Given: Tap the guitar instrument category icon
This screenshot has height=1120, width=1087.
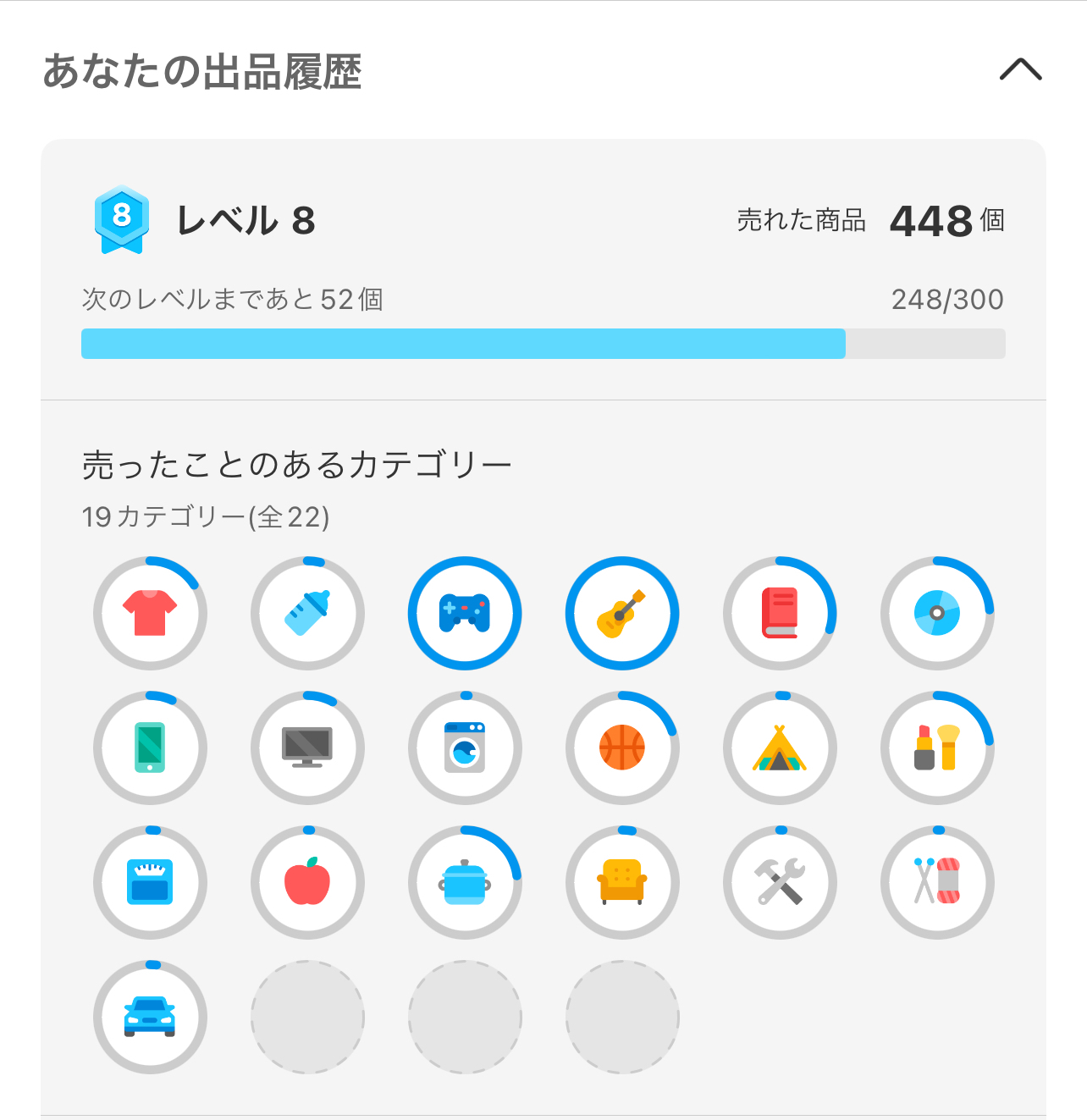Looking at the screenshot, I should (622, 613).
